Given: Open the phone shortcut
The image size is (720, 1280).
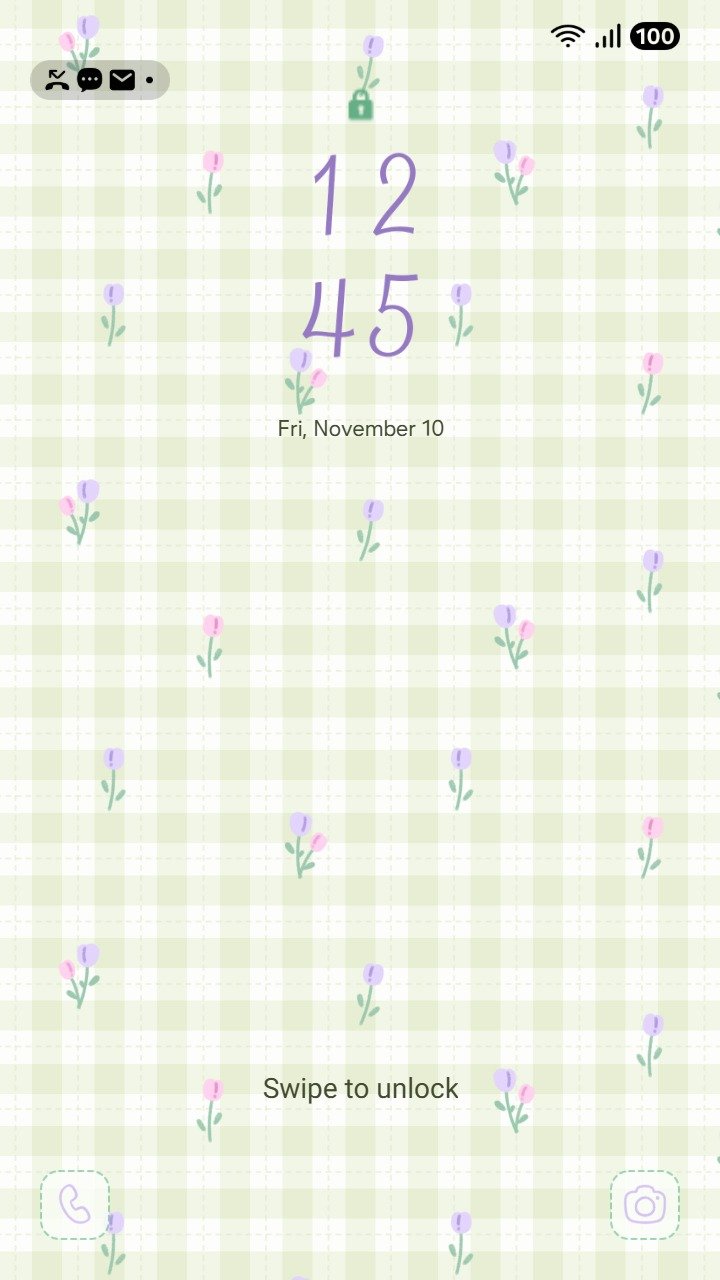Looking at the screenshot, I should [x=75, y=1205].
